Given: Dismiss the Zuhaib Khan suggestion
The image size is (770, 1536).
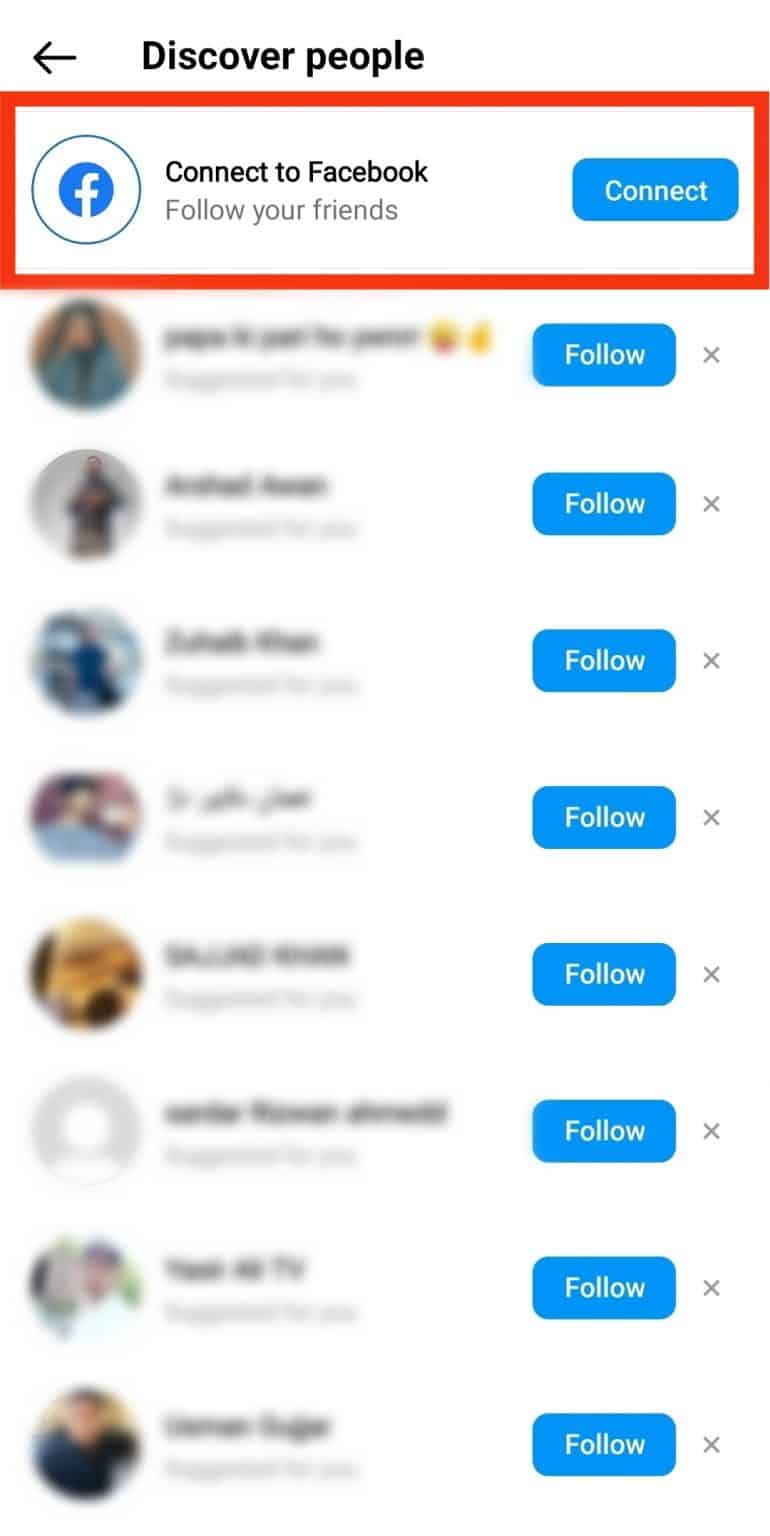Looking at the screenshot, I should pyautogui.click(x=711, y=660).
